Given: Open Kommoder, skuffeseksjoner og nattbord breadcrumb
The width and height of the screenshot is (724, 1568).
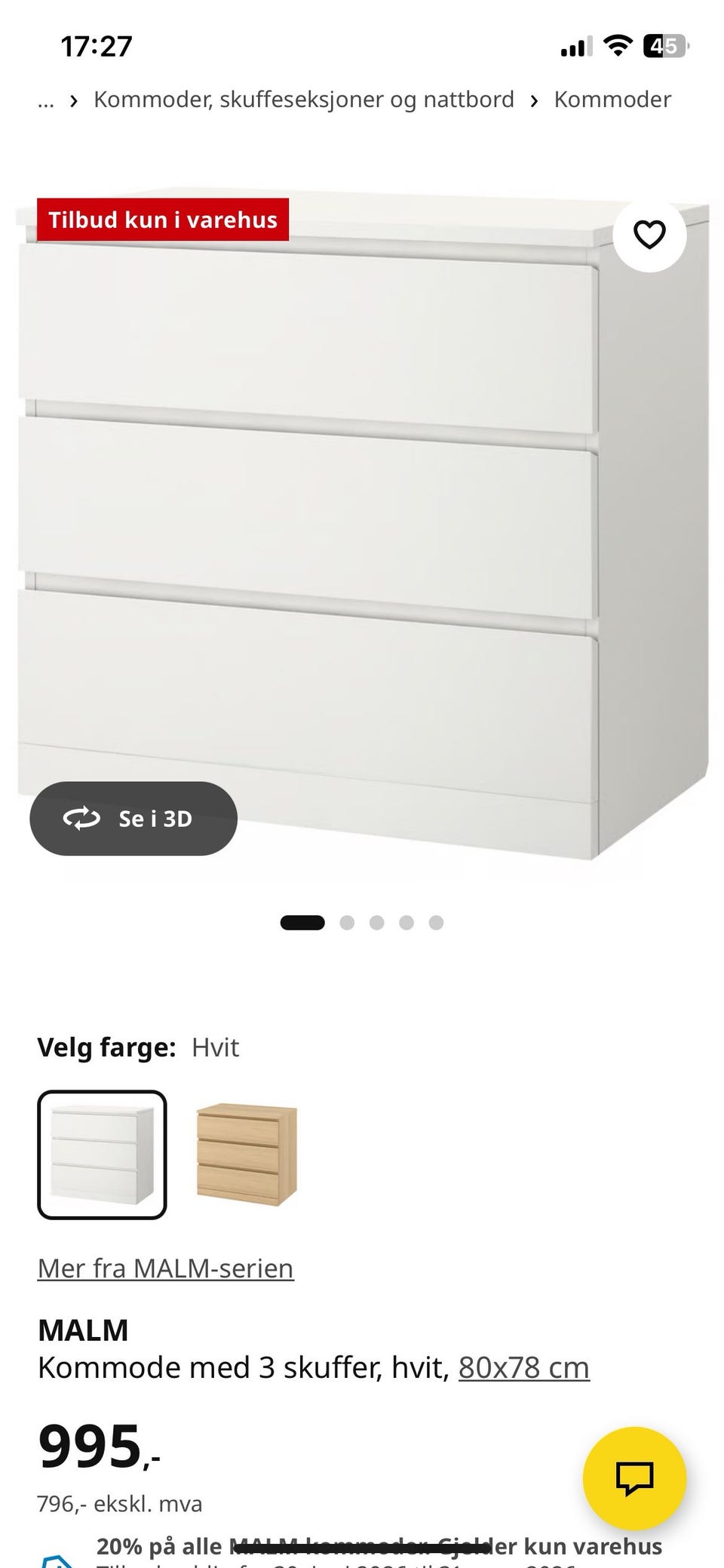Looking at the screenshot, I should coord(304,100).
